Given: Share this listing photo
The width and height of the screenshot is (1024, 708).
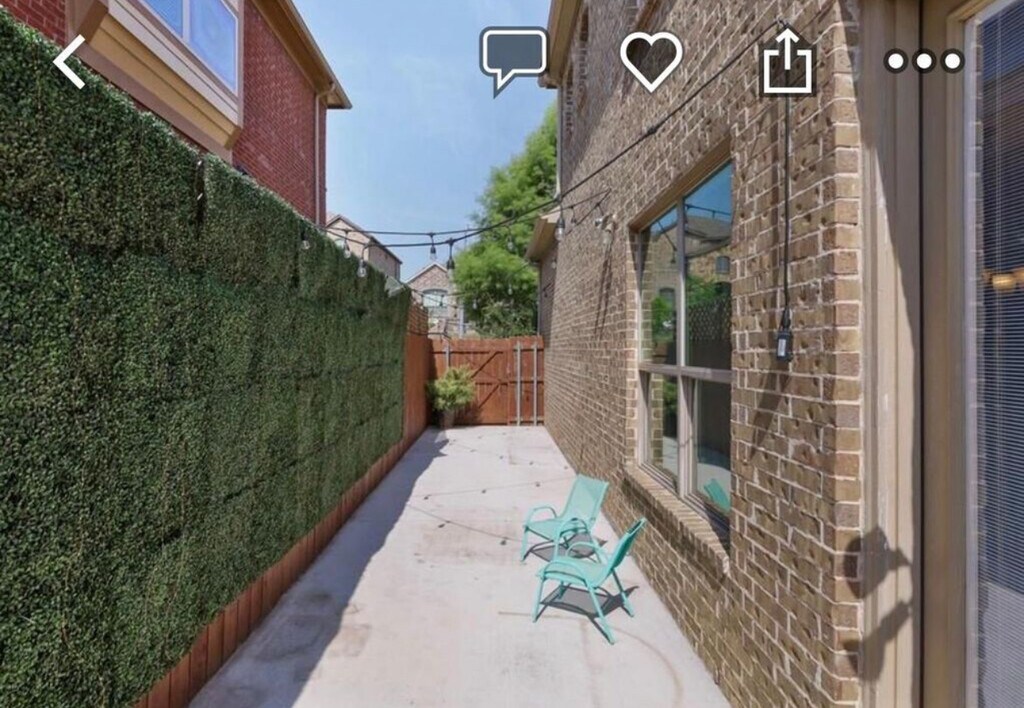Looking at the screenshot, I should tap(788, 60).
